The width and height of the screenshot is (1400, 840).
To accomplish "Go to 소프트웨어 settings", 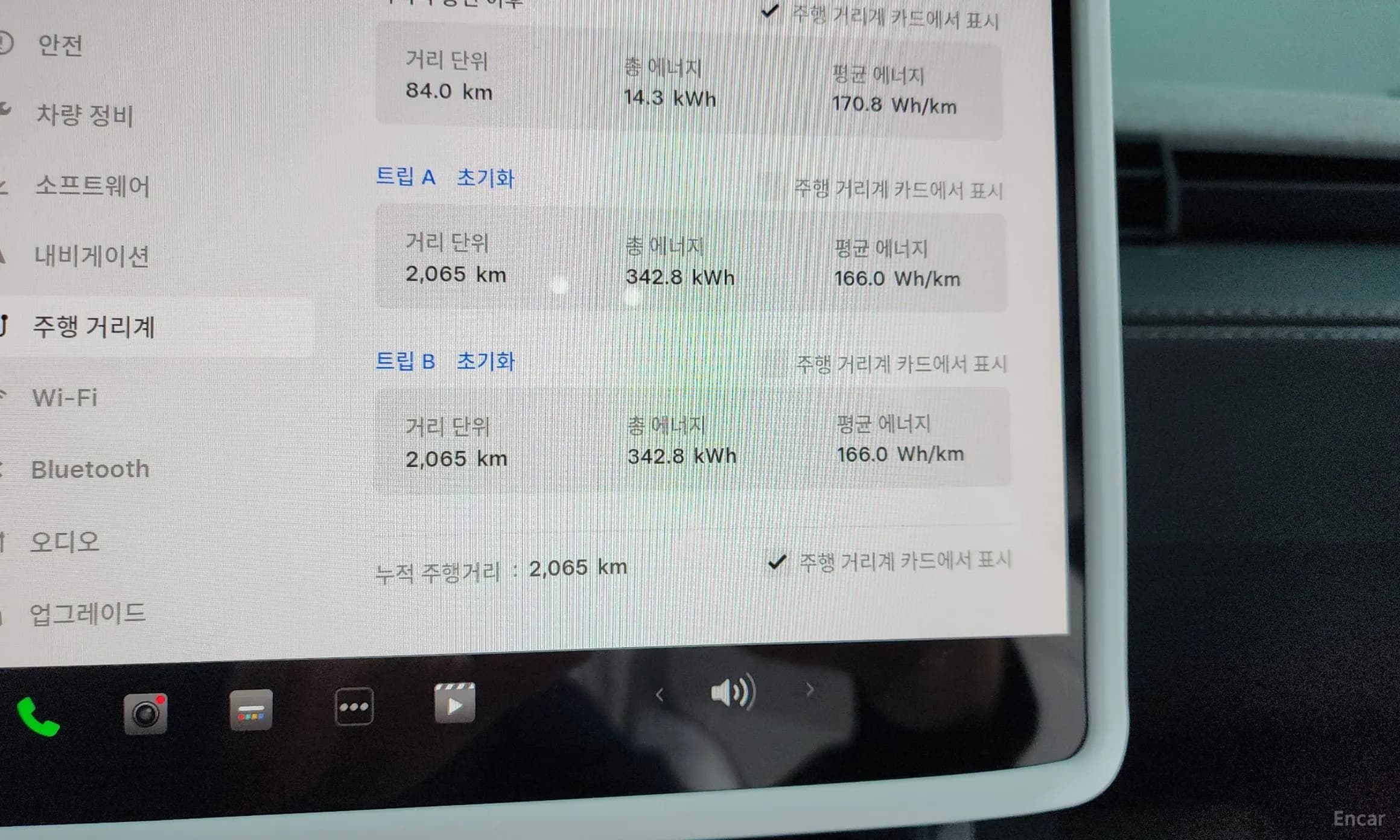I will [x=92, y=185].
